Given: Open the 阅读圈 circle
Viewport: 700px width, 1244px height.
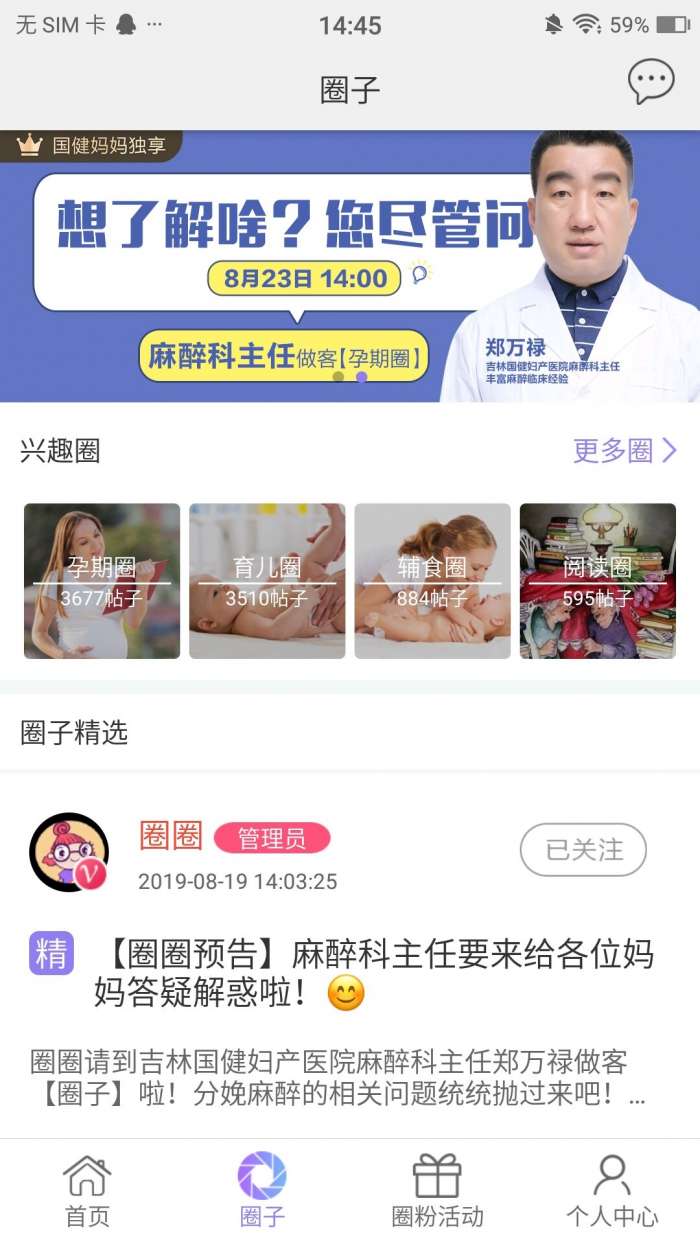Looking at the screenshot, I should point(597,581).
